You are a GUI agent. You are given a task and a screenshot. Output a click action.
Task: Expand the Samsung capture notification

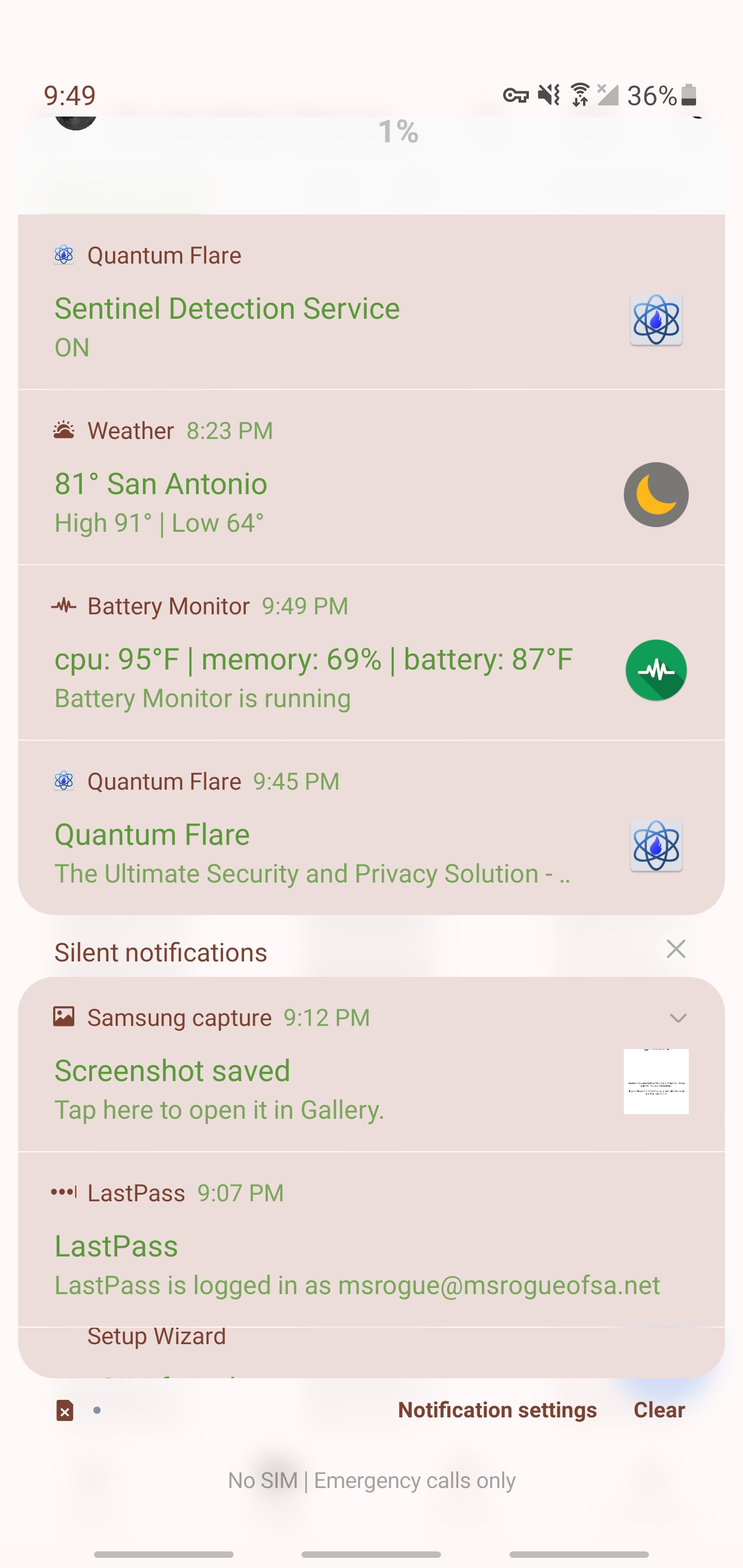(678, 1018)
